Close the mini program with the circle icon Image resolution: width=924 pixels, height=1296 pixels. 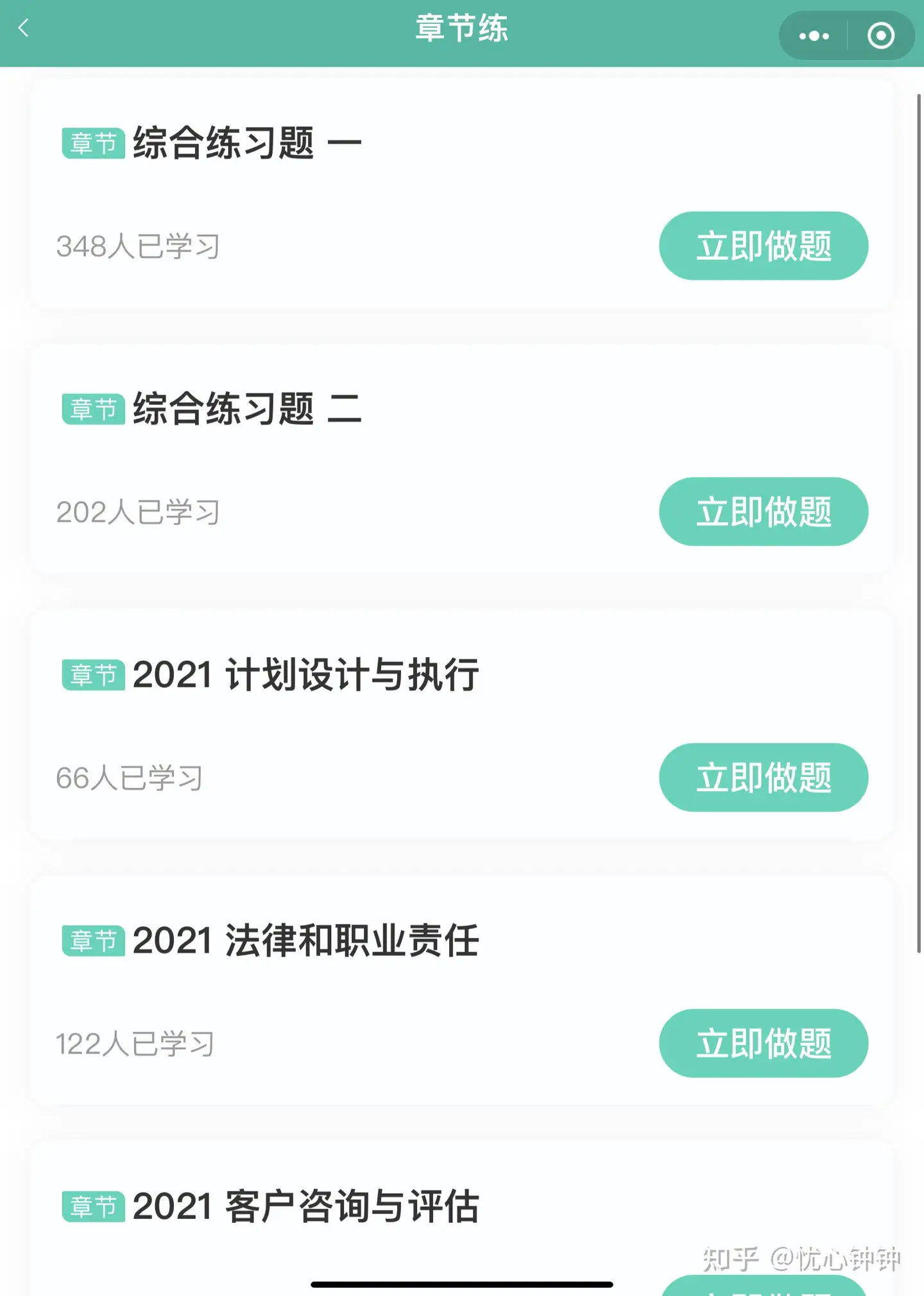880,36
